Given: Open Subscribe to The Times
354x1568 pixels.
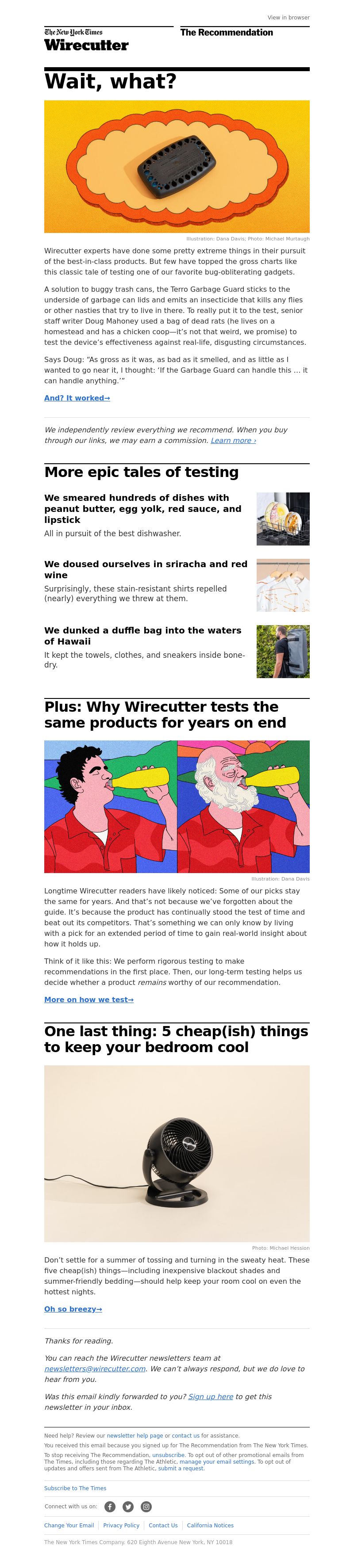Looking at the screenshot, I should (x=75, y=1488).
